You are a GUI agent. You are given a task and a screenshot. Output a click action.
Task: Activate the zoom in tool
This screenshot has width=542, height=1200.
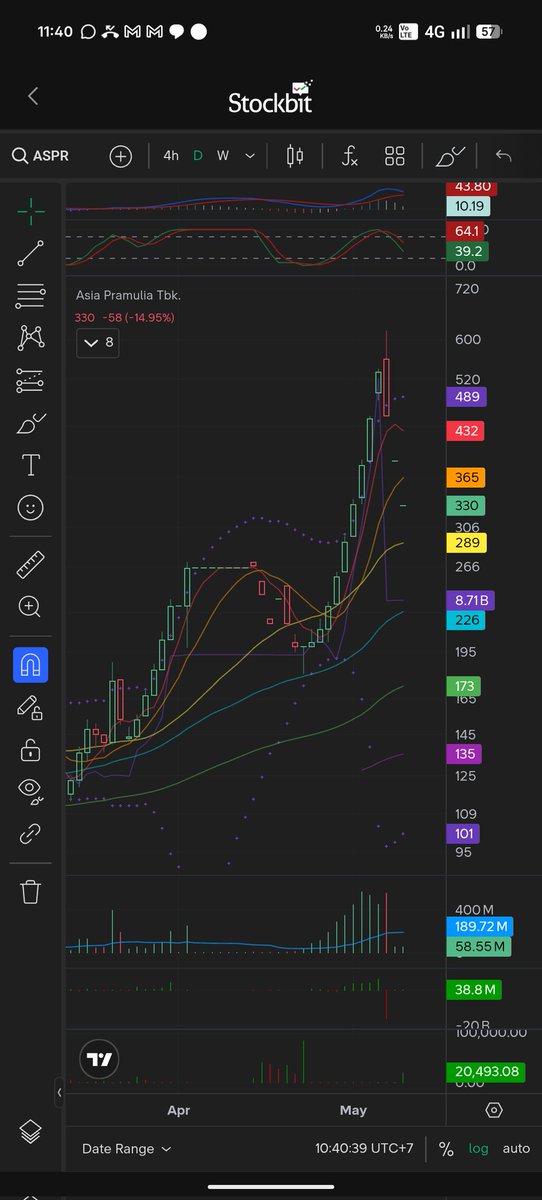[x=31, y=606]
